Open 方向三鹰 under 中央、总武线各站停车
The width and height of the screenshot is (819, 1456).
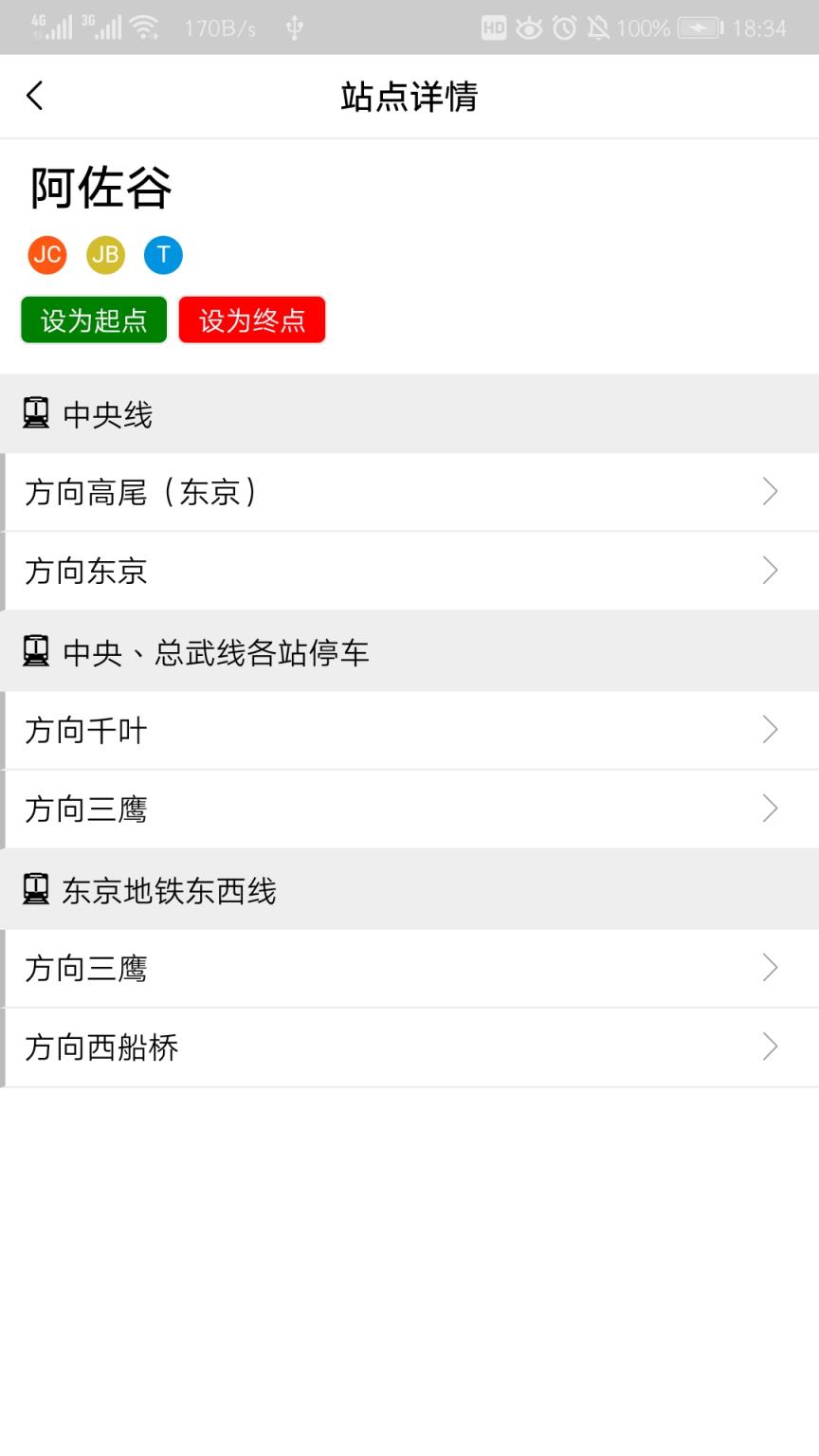pyautogui.click(x=409, y=809)
